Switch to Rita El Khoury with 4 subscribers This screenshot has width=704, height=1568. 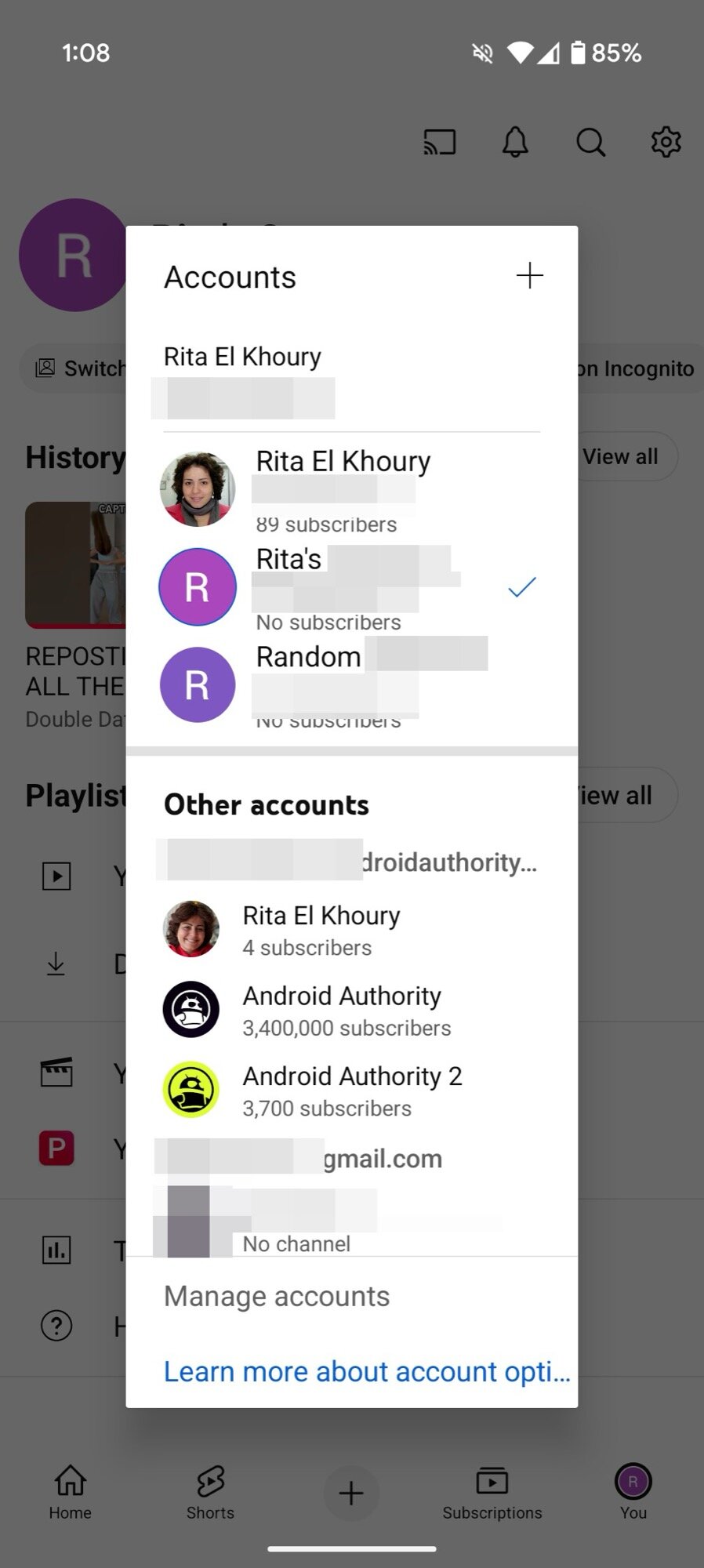(x=351, y=930)
